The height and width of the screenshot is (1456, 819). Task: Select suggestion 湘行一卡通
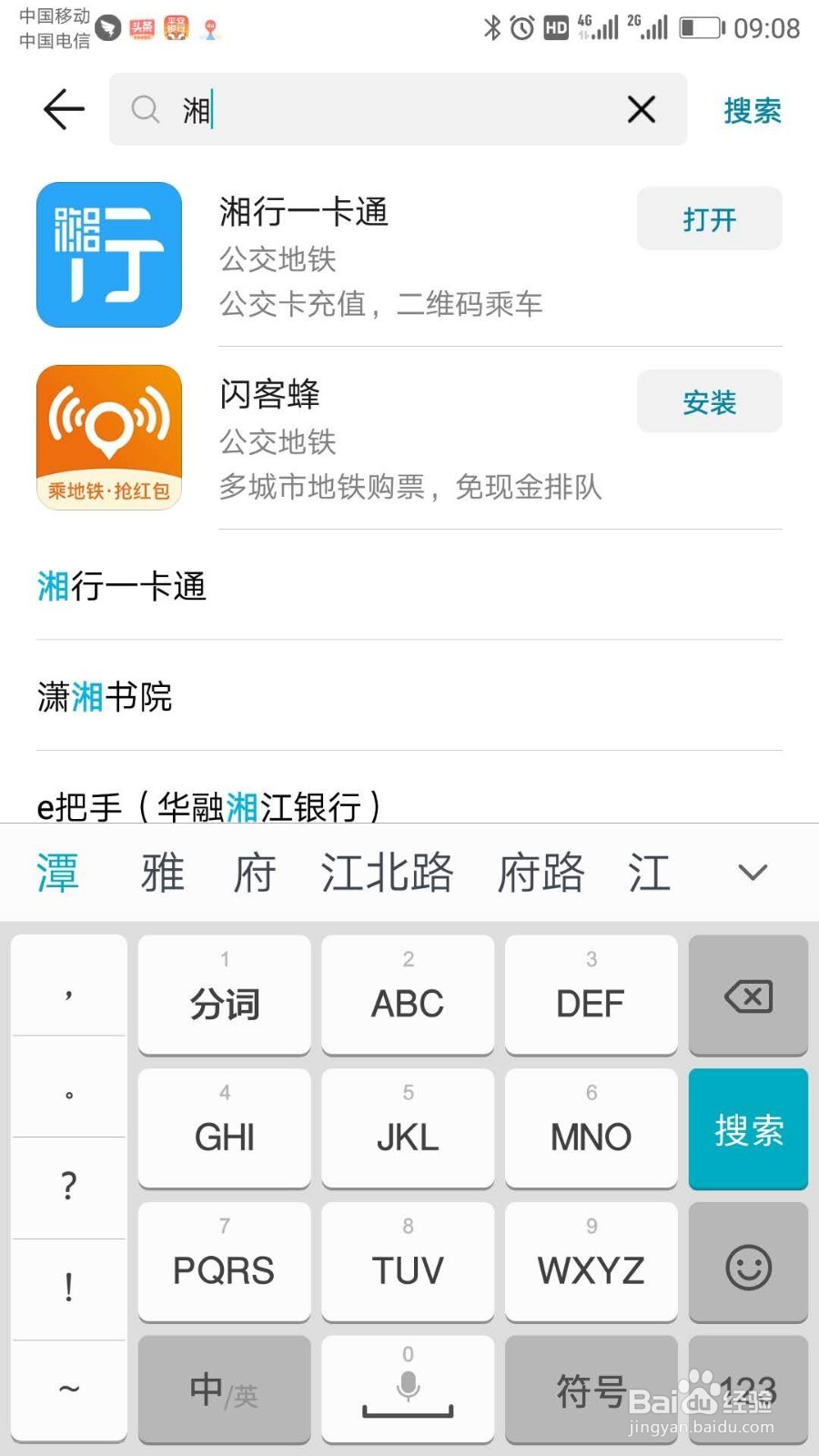pos(121,588)
